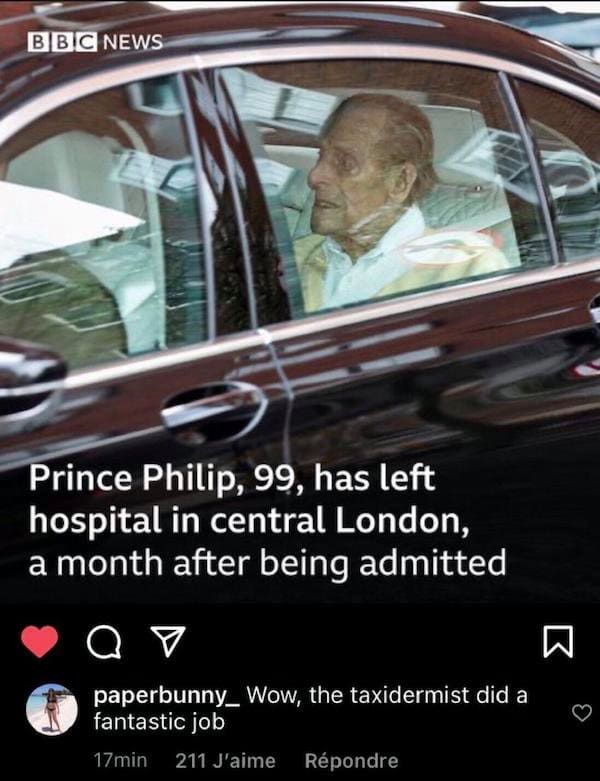Like paperbunny_'s comment
The image size is (600, 781).
[x=580, y=712]
